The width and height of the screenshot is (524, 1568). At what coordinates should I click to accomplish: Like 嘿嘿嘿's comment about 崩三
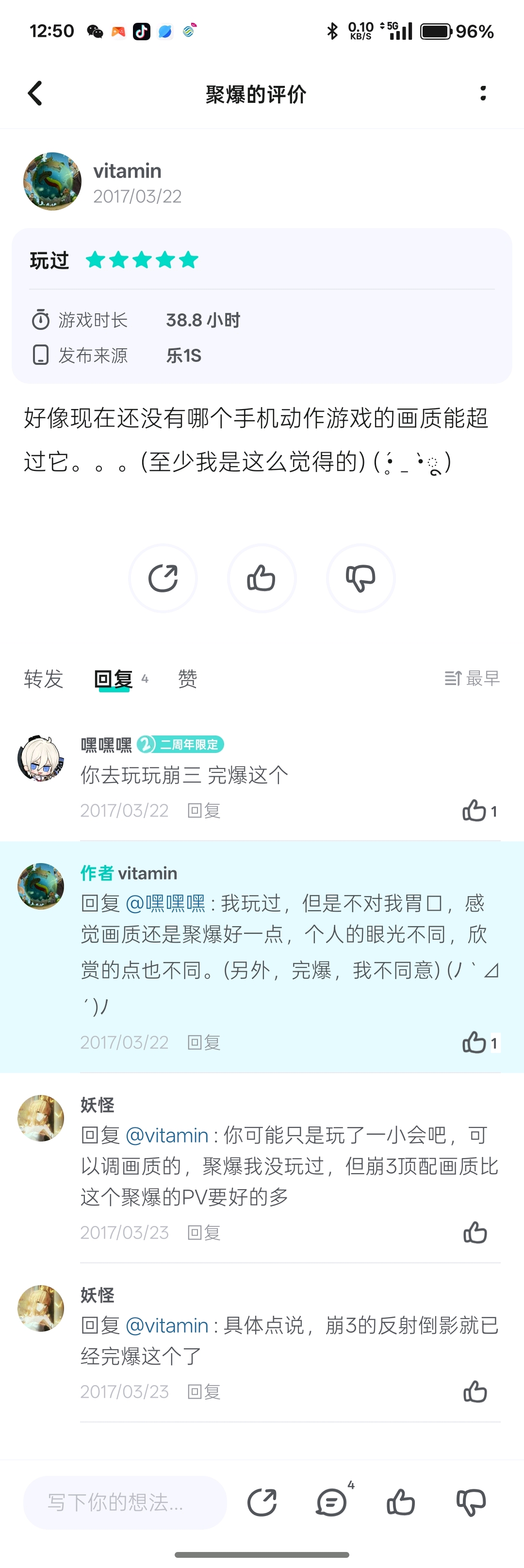pyautogui.click(x=475, y=810)
